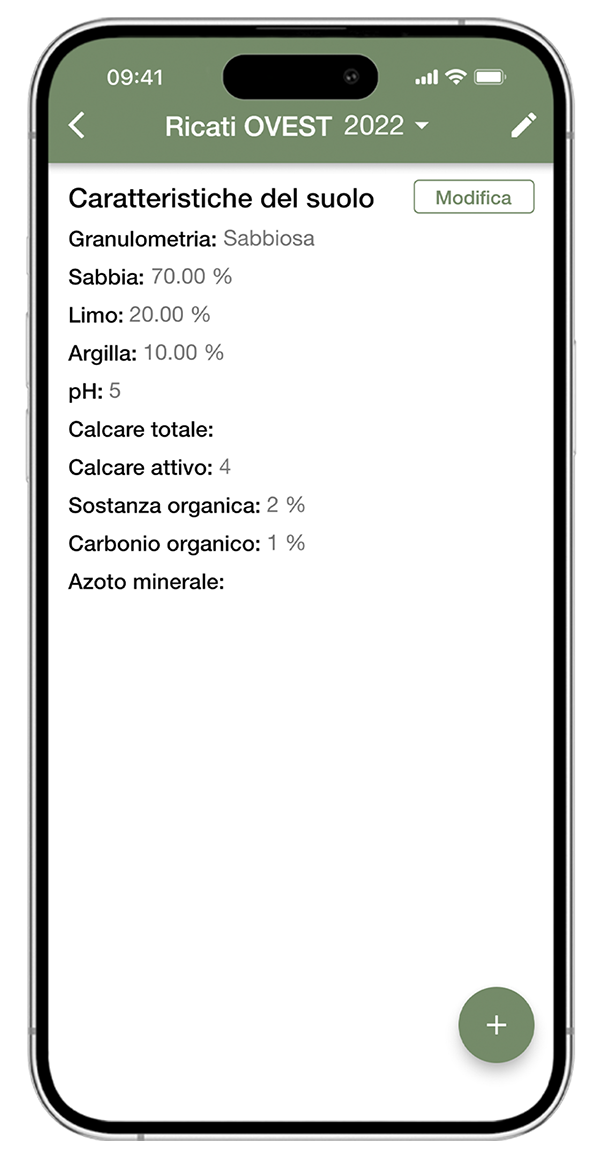Tap Modifica to edit soil characteristics
Image resolution: width=600 pixels, height=1166 pixels.
click(x=474, y=197)
